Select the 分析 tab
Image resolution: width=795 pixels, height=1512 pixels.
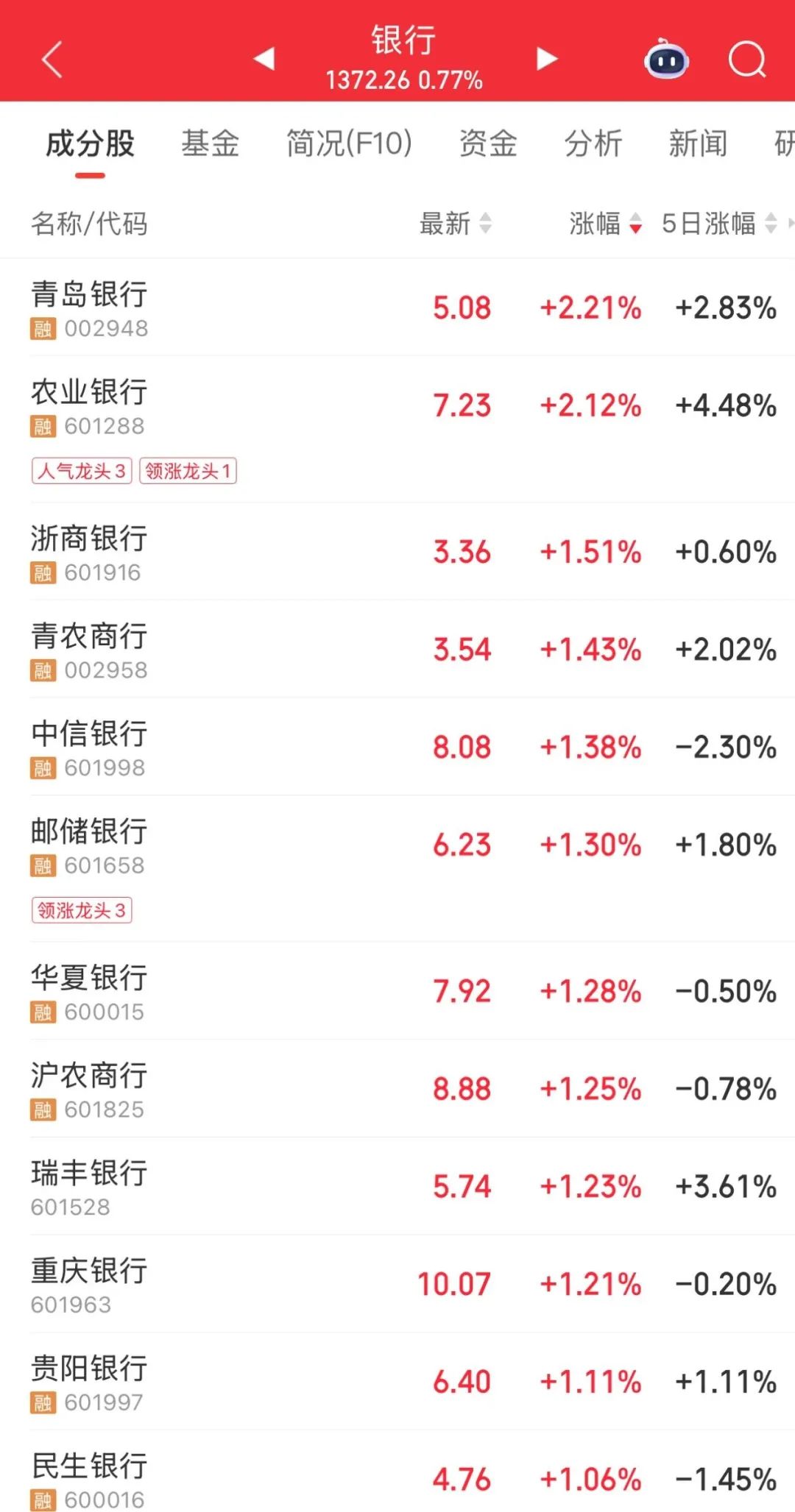click(x=593, y=143)
